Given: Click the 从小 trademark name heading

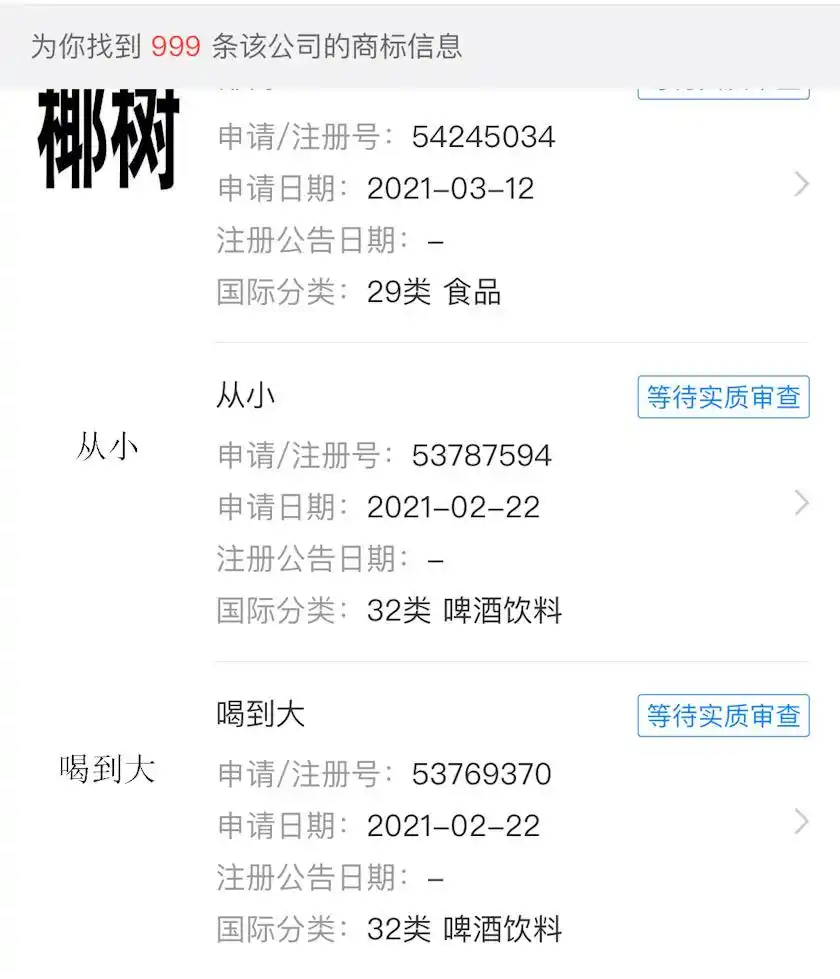Looking at the screenshot, I should point(248,395).
